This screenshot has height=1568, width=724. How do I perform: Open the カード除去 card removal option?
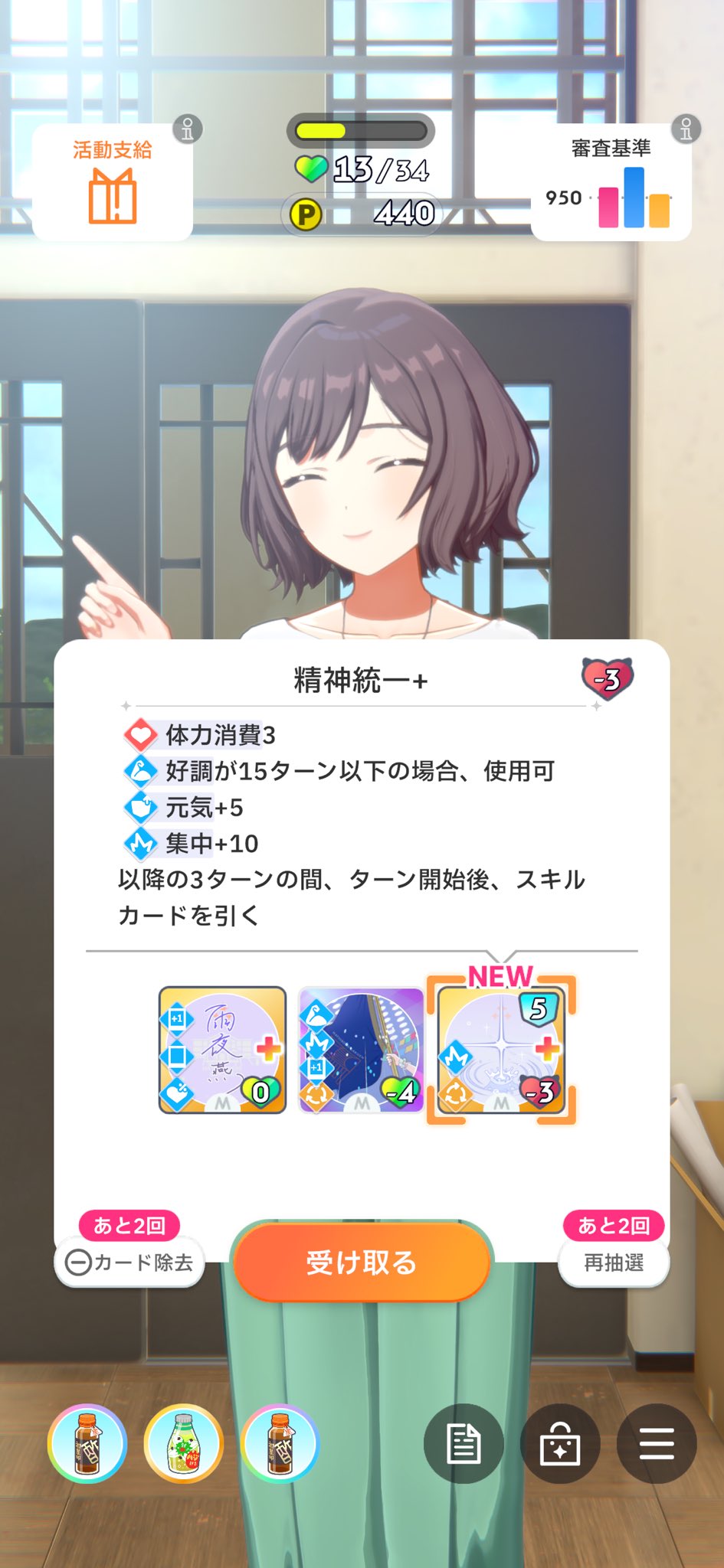click(x=129, y=1262)
